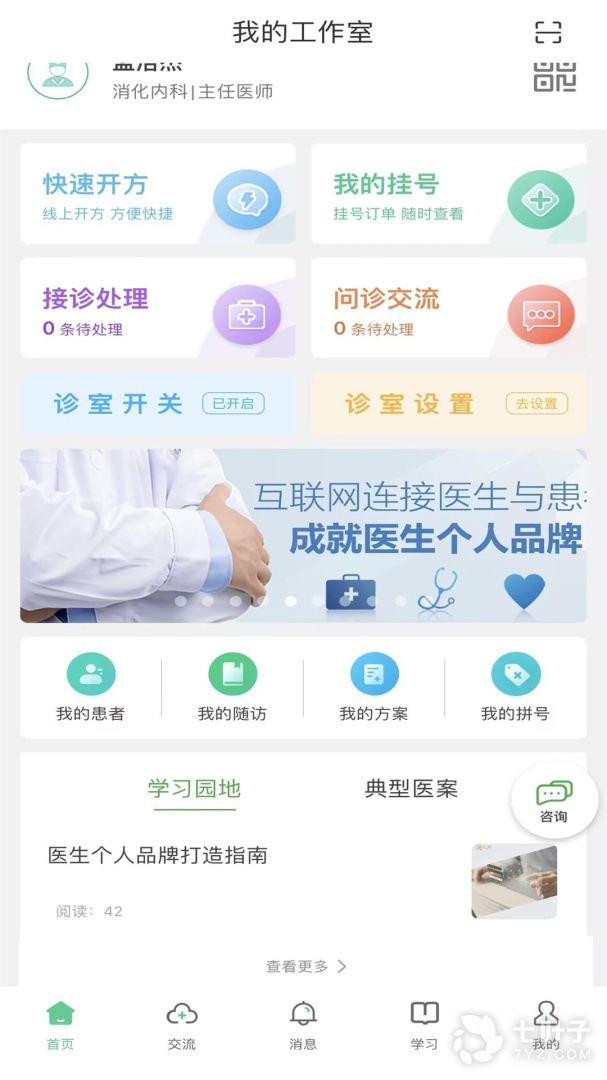Open the 问诊交流 consultation card
Image resolution: width=607 pixels, height=1080 pixels.
point(448,309)
